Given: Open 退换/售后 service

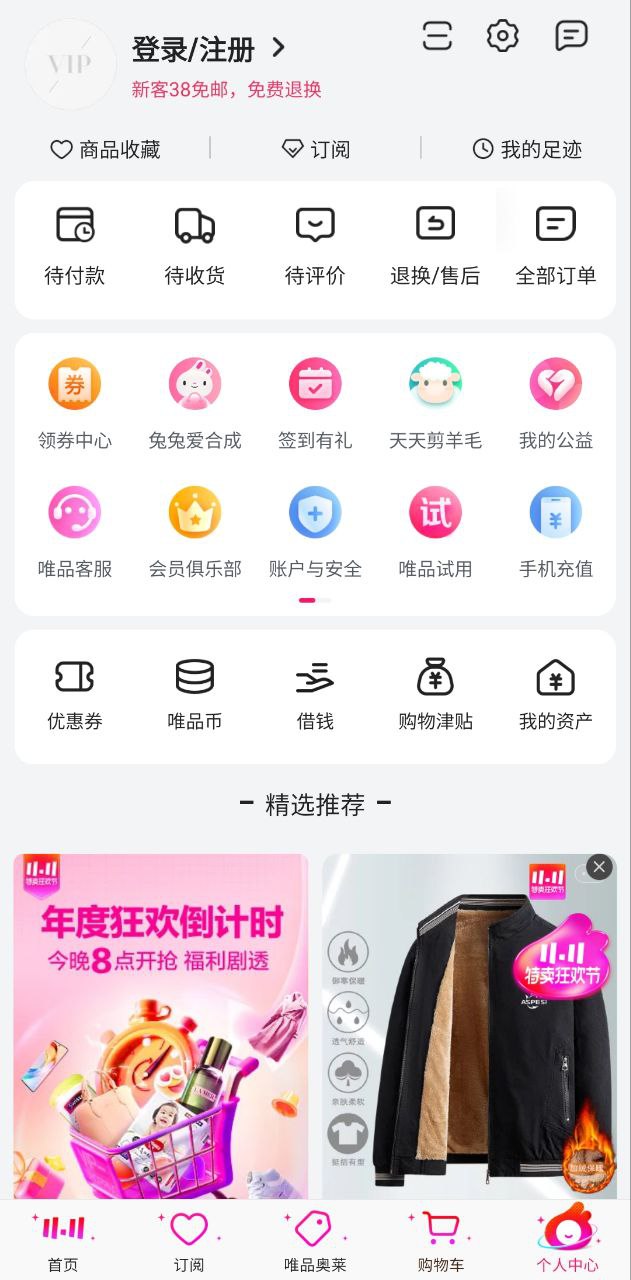Looking at the screenshot, I should point(435,246).
